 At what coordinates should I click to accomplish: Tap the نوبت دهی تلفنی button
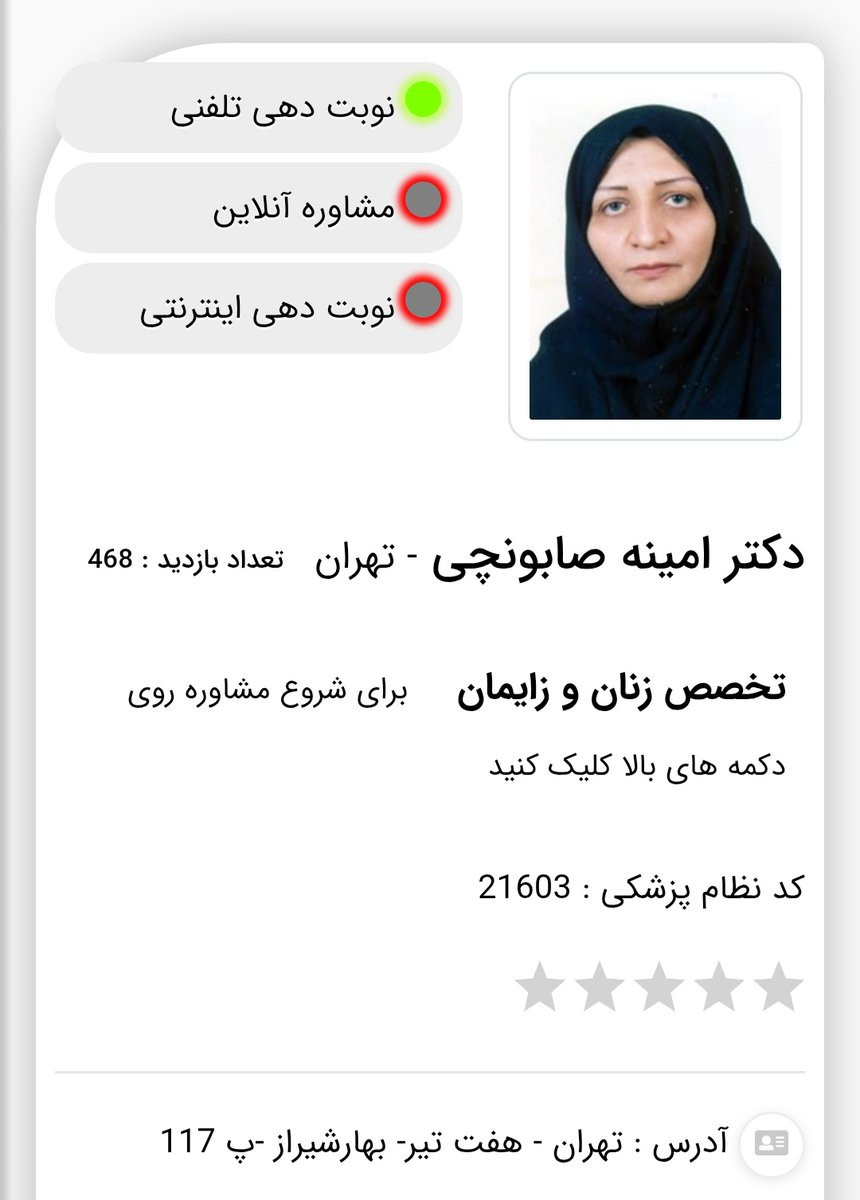click(x=258, y=107)
